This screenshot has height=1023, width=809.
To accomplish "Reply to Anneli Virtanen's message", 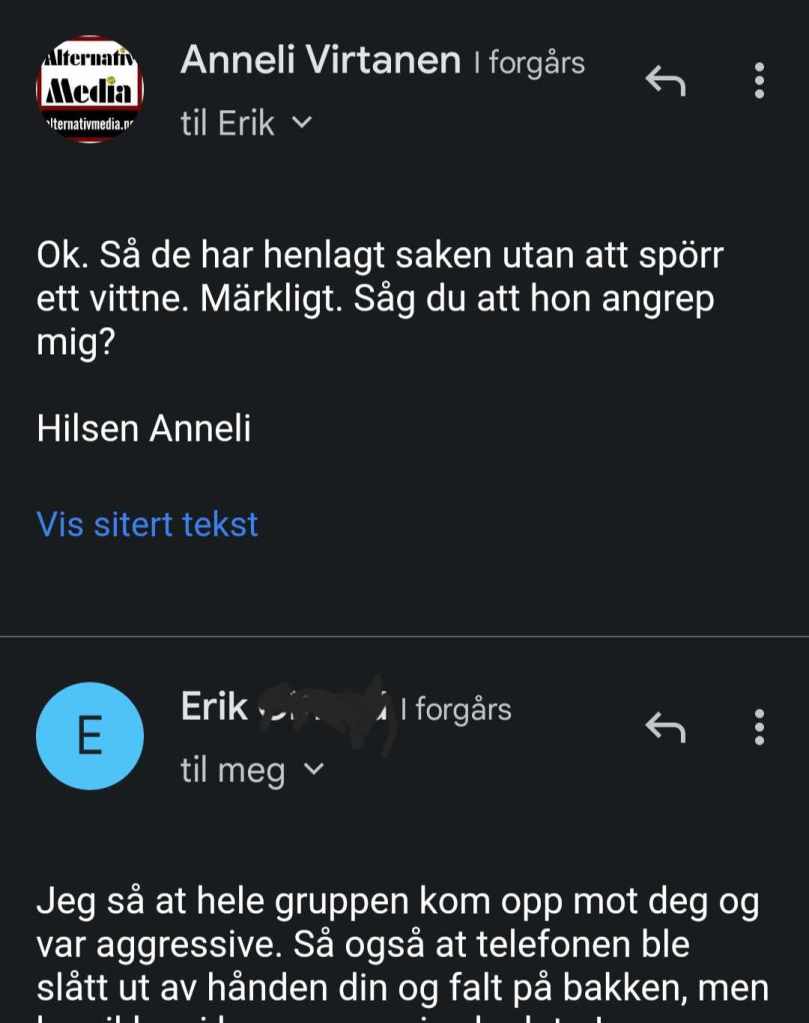I will pos(665,80).
